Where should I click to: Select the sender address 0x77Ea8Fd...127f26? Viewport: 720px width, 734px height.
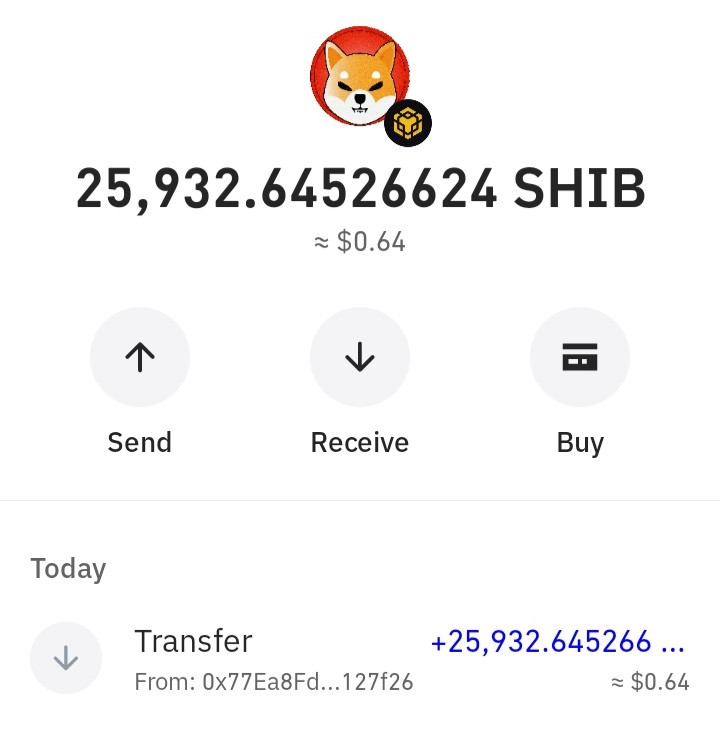pyautogui.click(x=274, y=682)
